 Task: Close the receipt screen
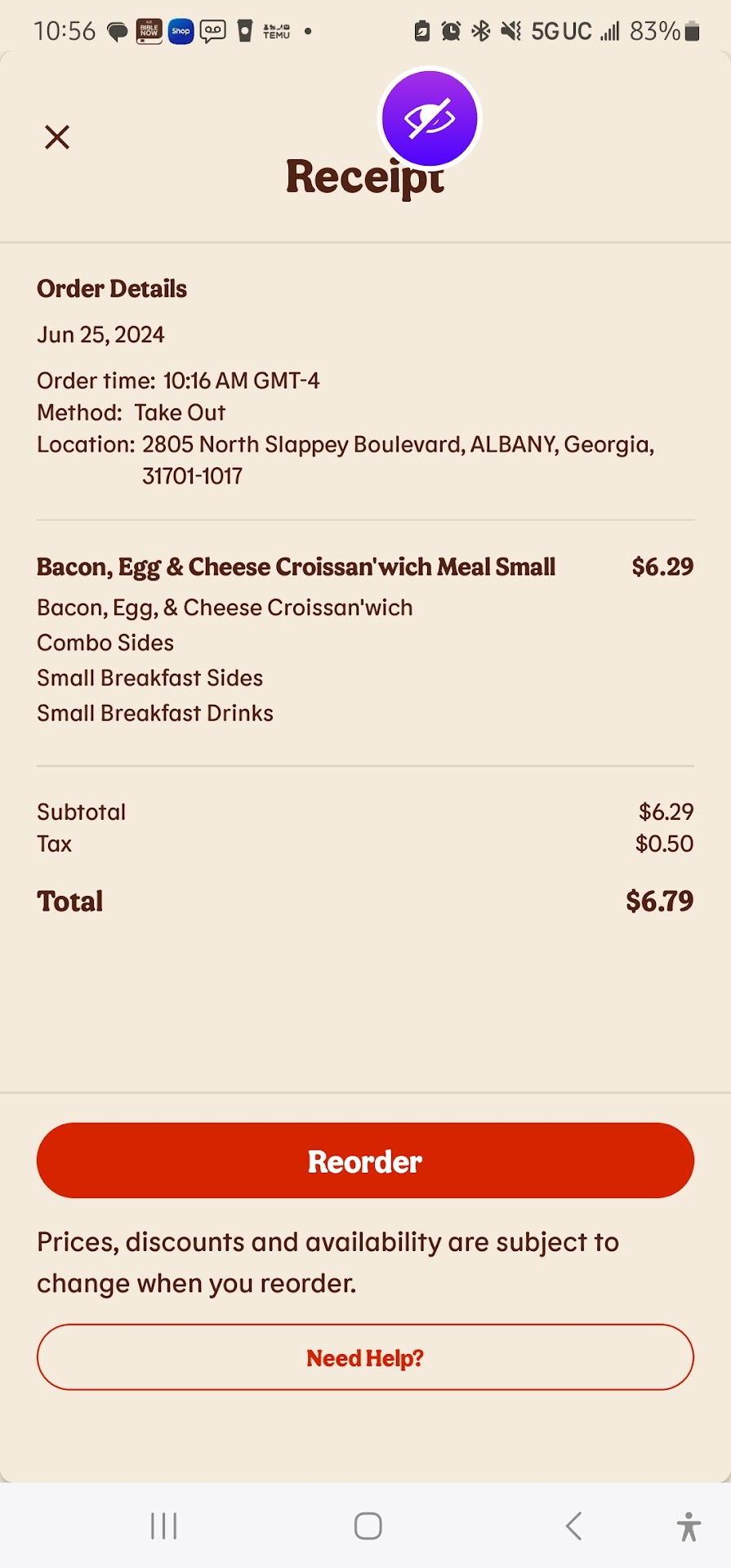[57, 137]
